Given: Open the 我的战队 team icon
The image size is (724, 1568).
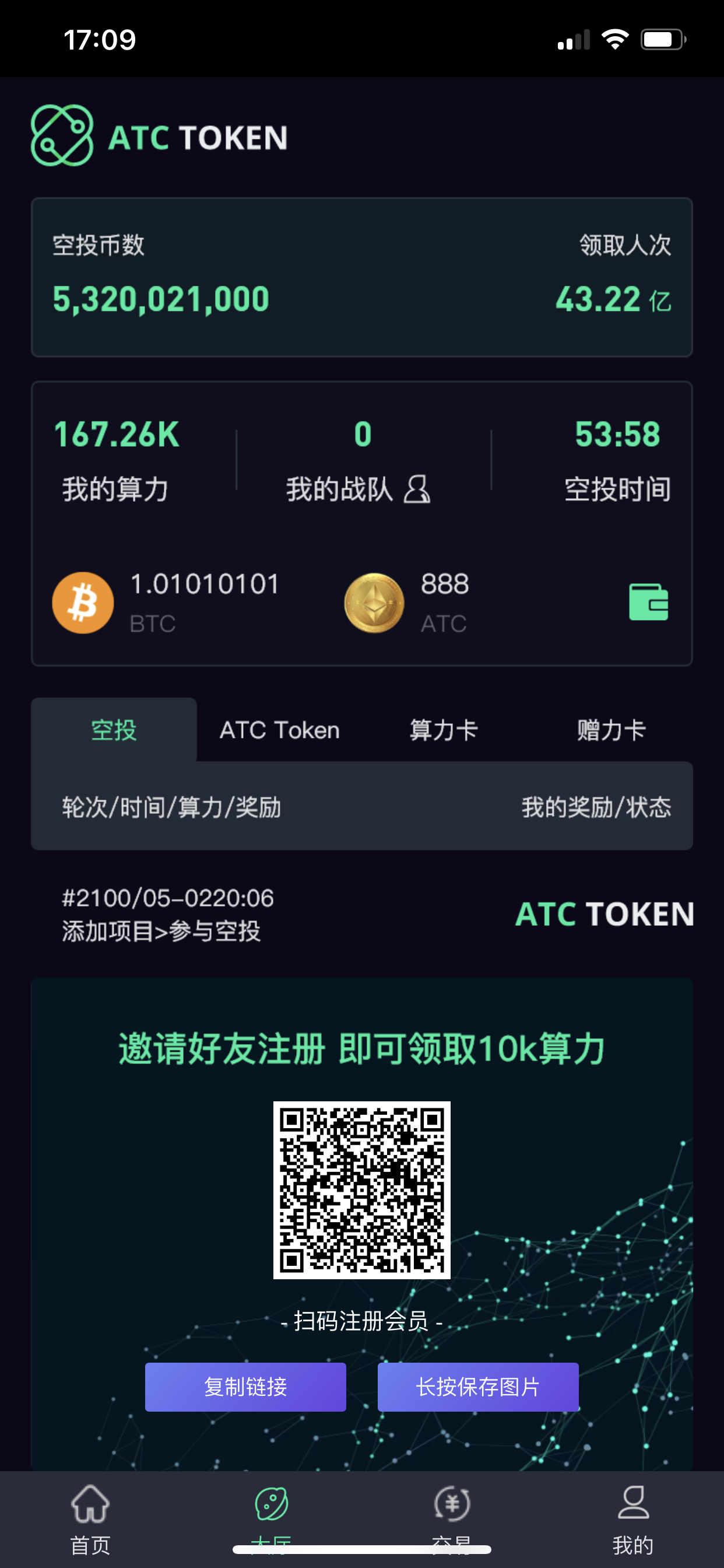Looking at the screenshot, I should 417,489.
